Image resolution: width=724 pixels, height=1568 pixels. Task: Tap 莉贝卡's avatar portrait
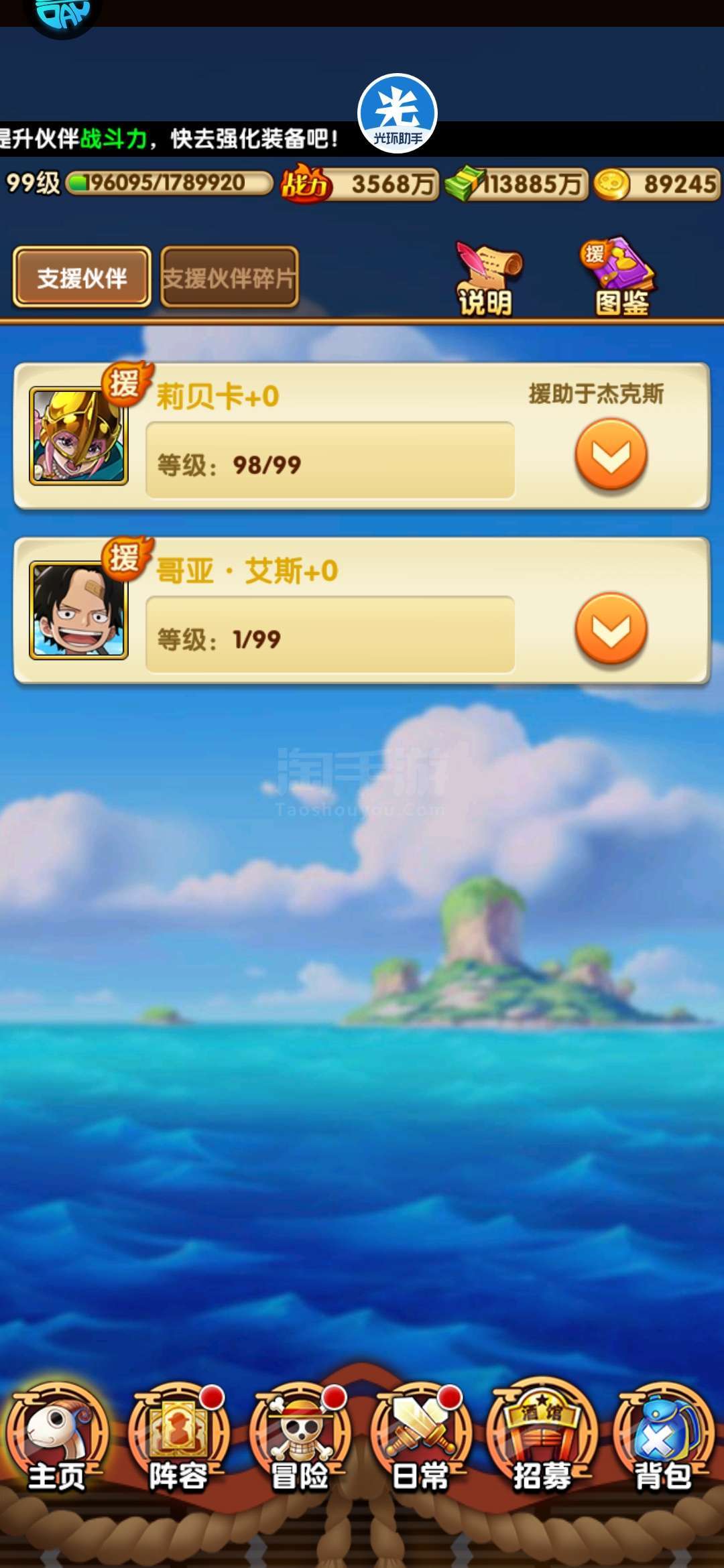coord(78,436)
